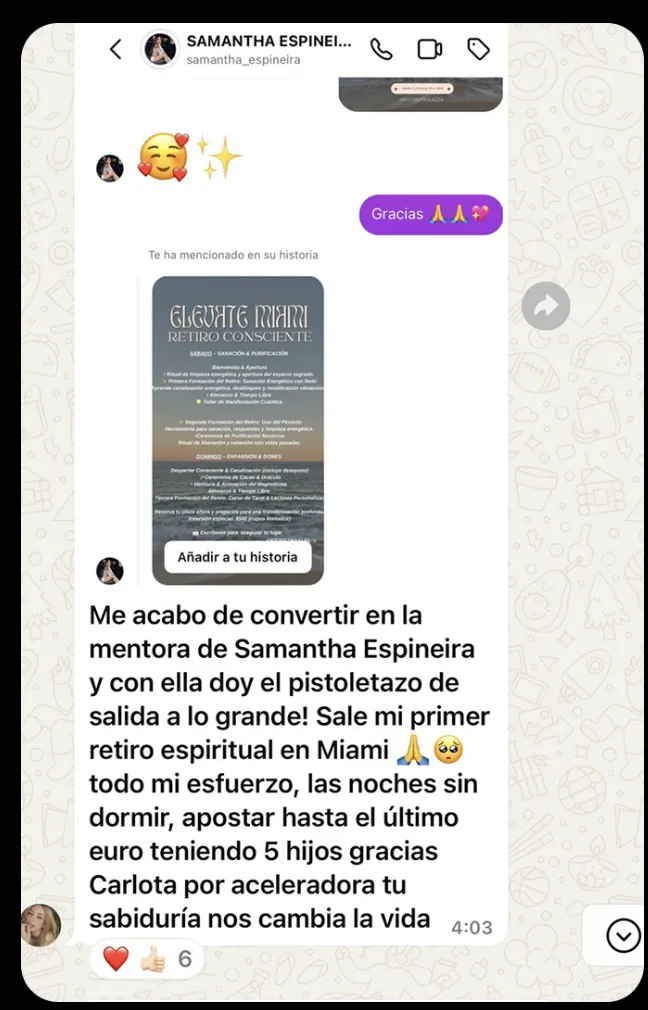Jump to latest messages with down arrow
This screenshot has width=648, height=1010.
623,936
